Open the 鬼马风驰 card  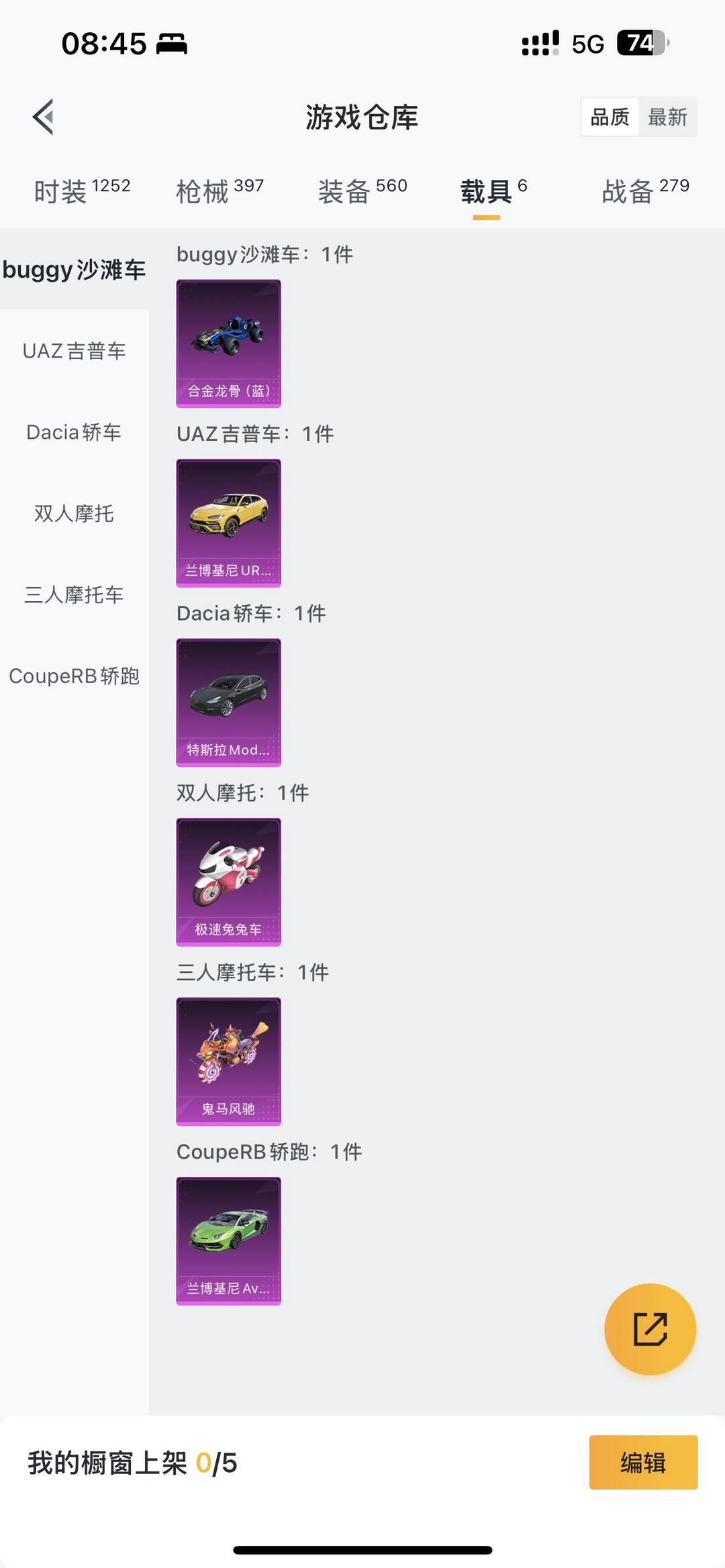click(x=228, y=1061)
